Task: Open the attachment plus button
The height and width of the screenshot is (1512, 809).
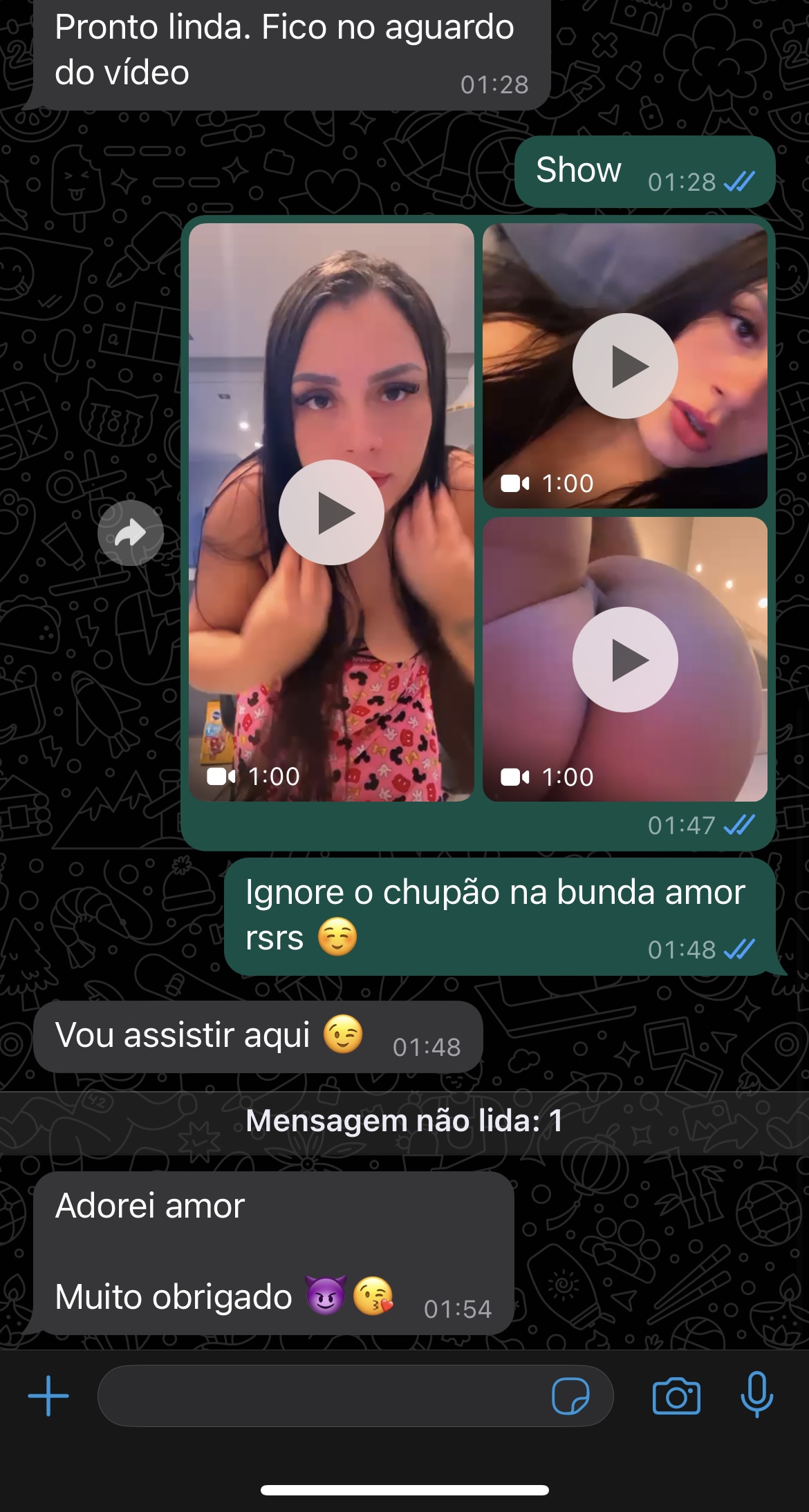Action: pos(48,1396)
